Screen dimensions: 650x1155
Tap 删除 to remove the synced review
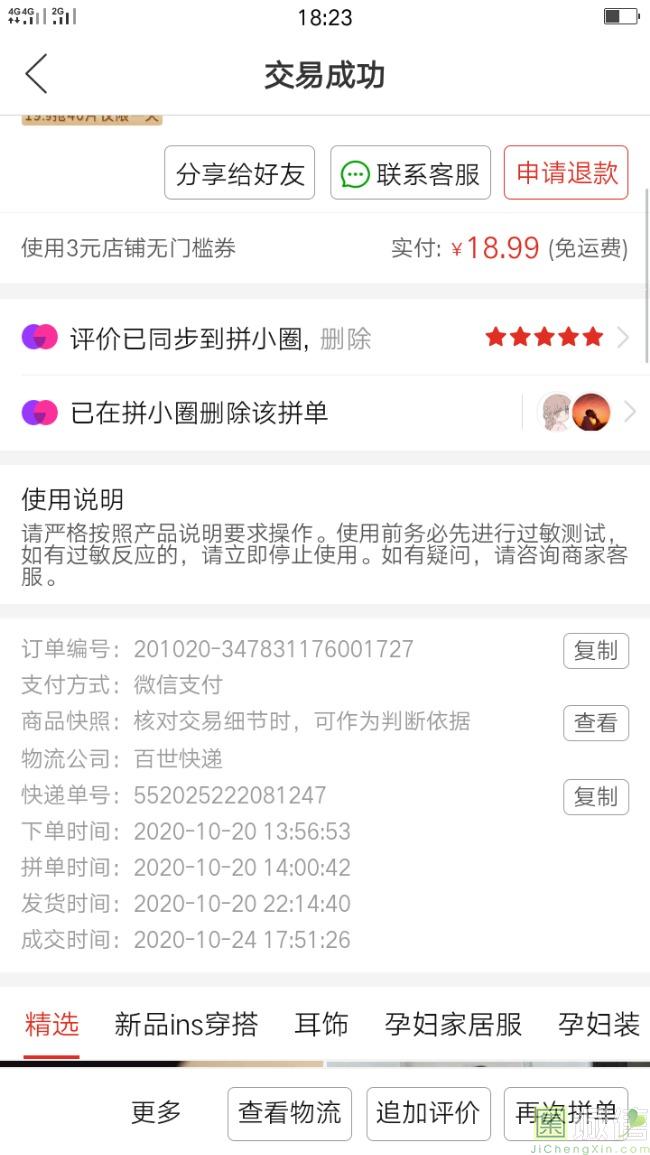click(x=346, y=338)
